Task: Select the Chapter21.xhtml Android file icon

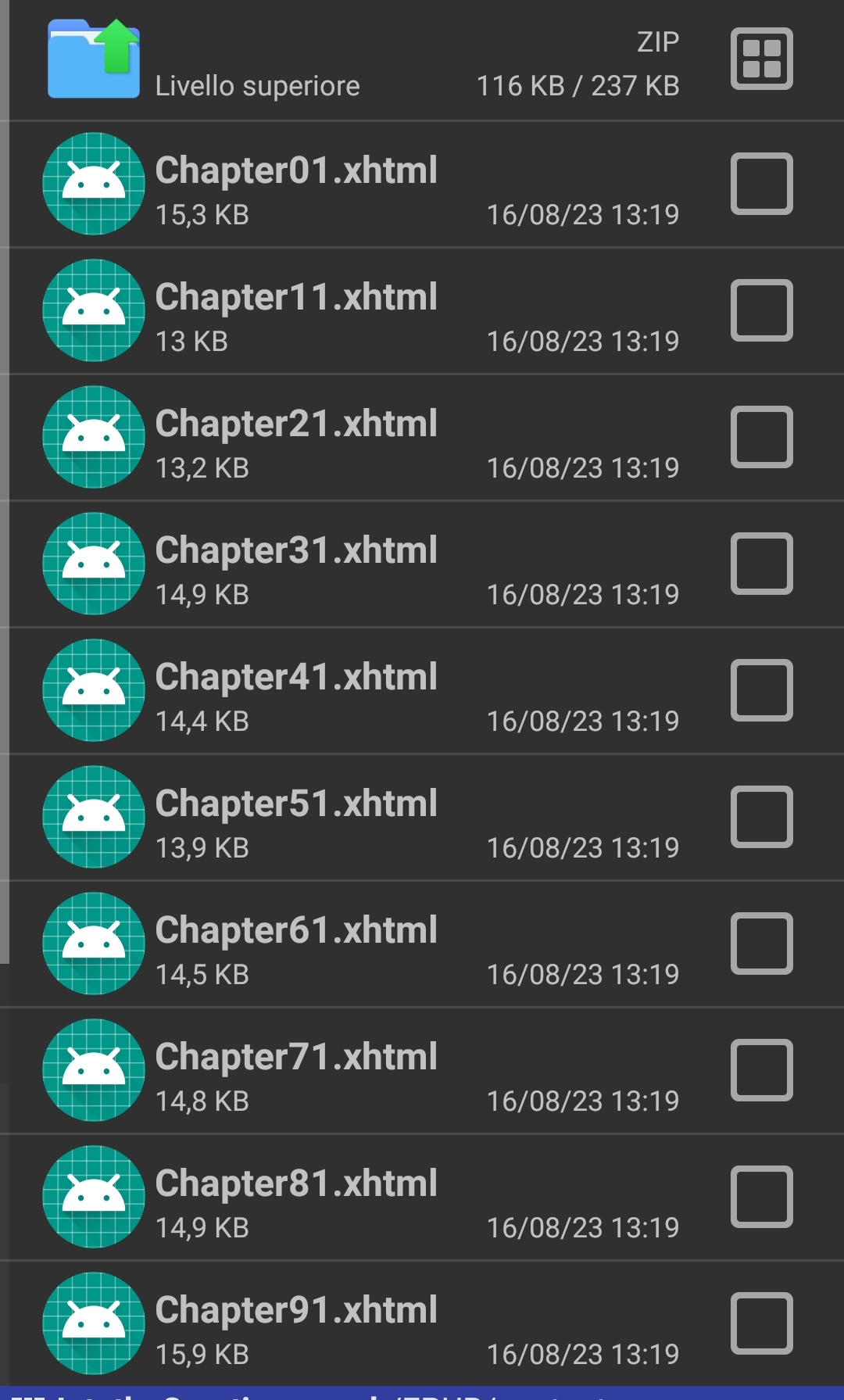Action: [x=93, y=437]
